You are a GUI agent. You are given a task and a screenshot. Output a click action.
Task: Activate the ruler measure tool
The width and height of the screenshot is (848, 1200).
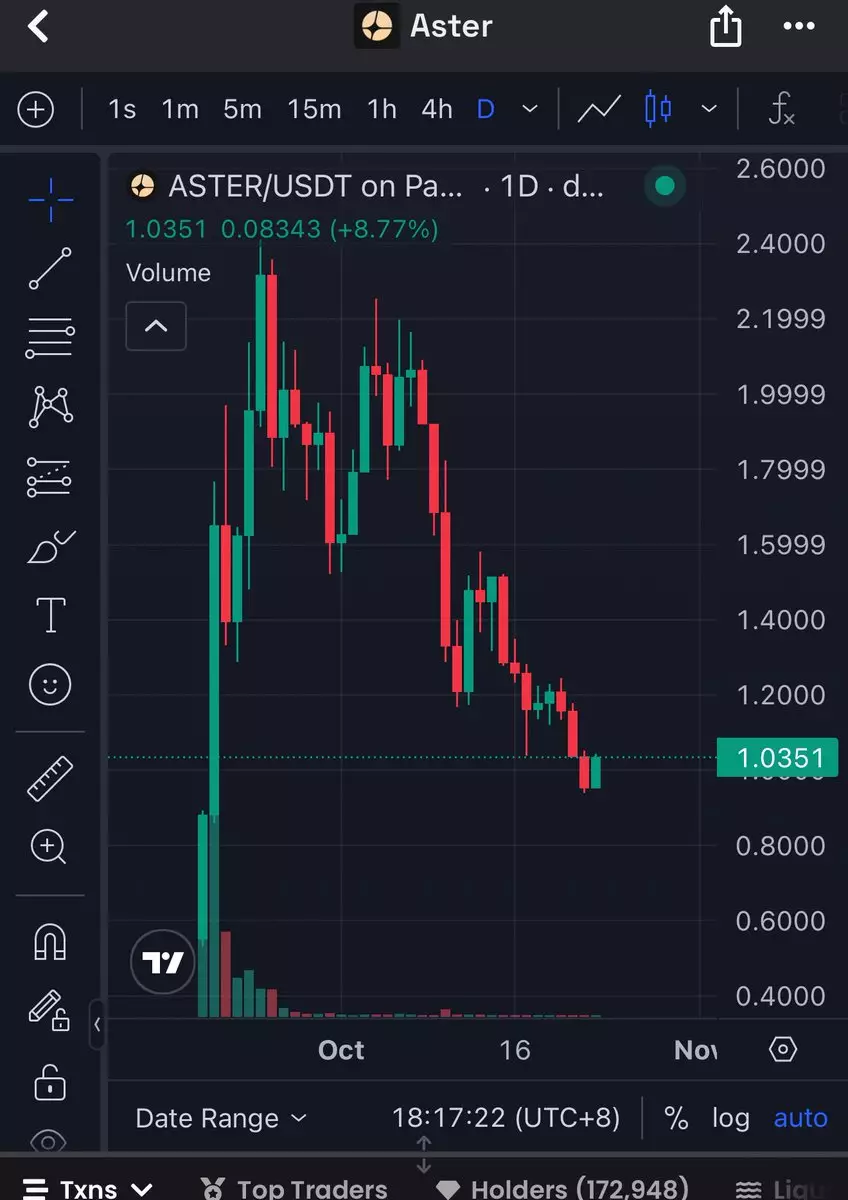point(50,779)
